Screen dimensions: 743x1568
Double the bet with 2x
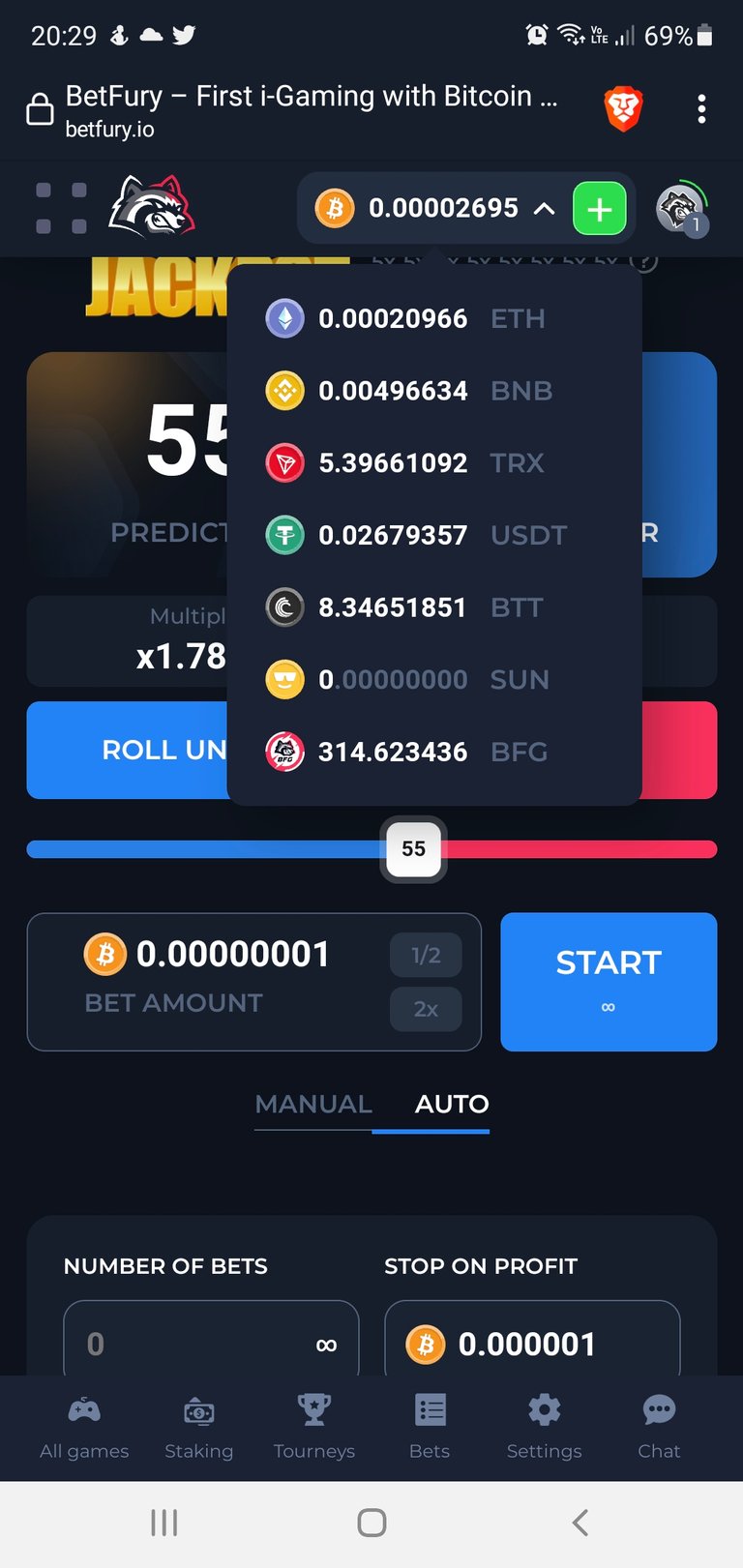[426, 1009]
